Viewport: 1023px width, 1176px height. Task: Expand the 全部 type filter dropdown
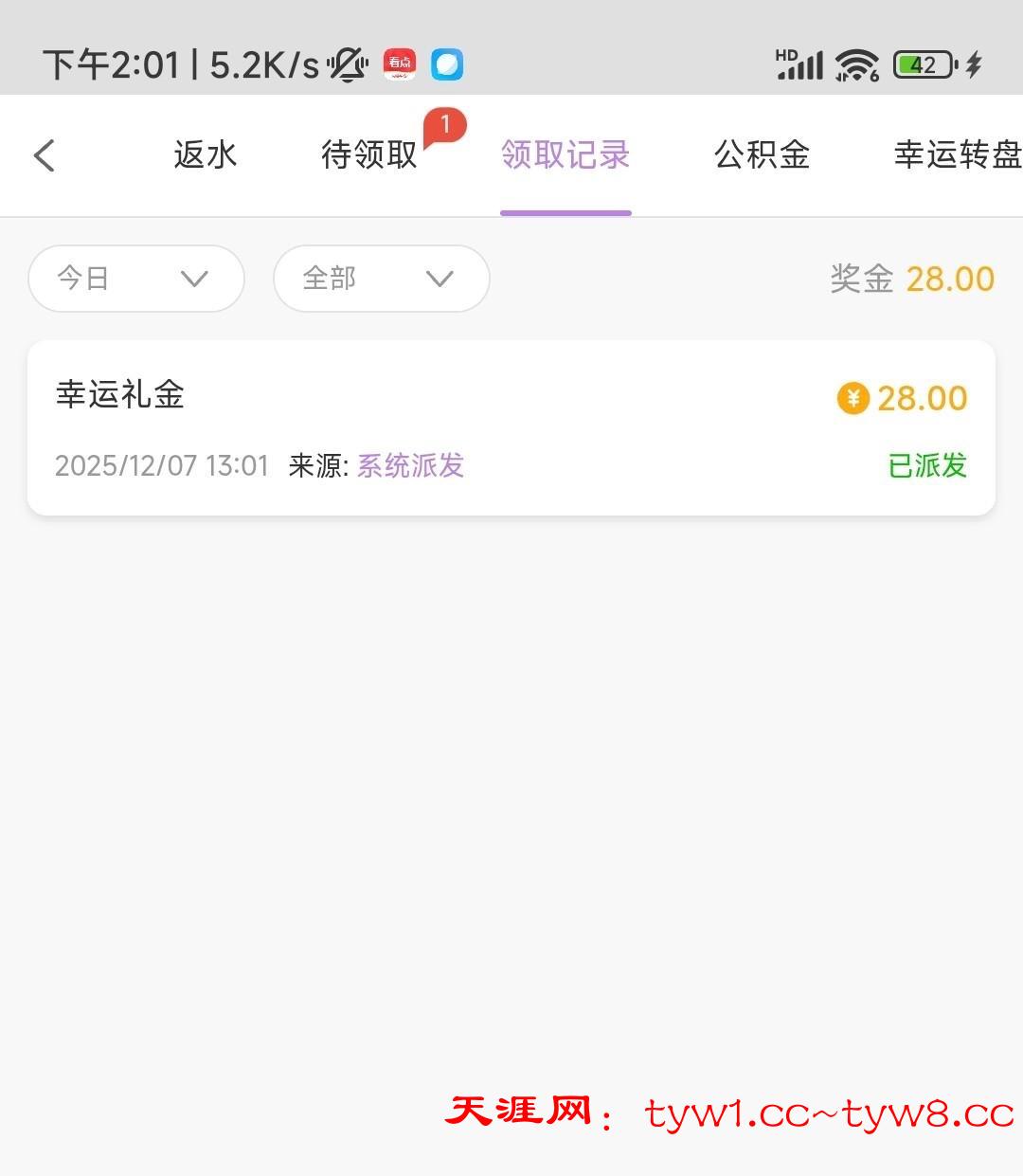(x=381, y=279)
